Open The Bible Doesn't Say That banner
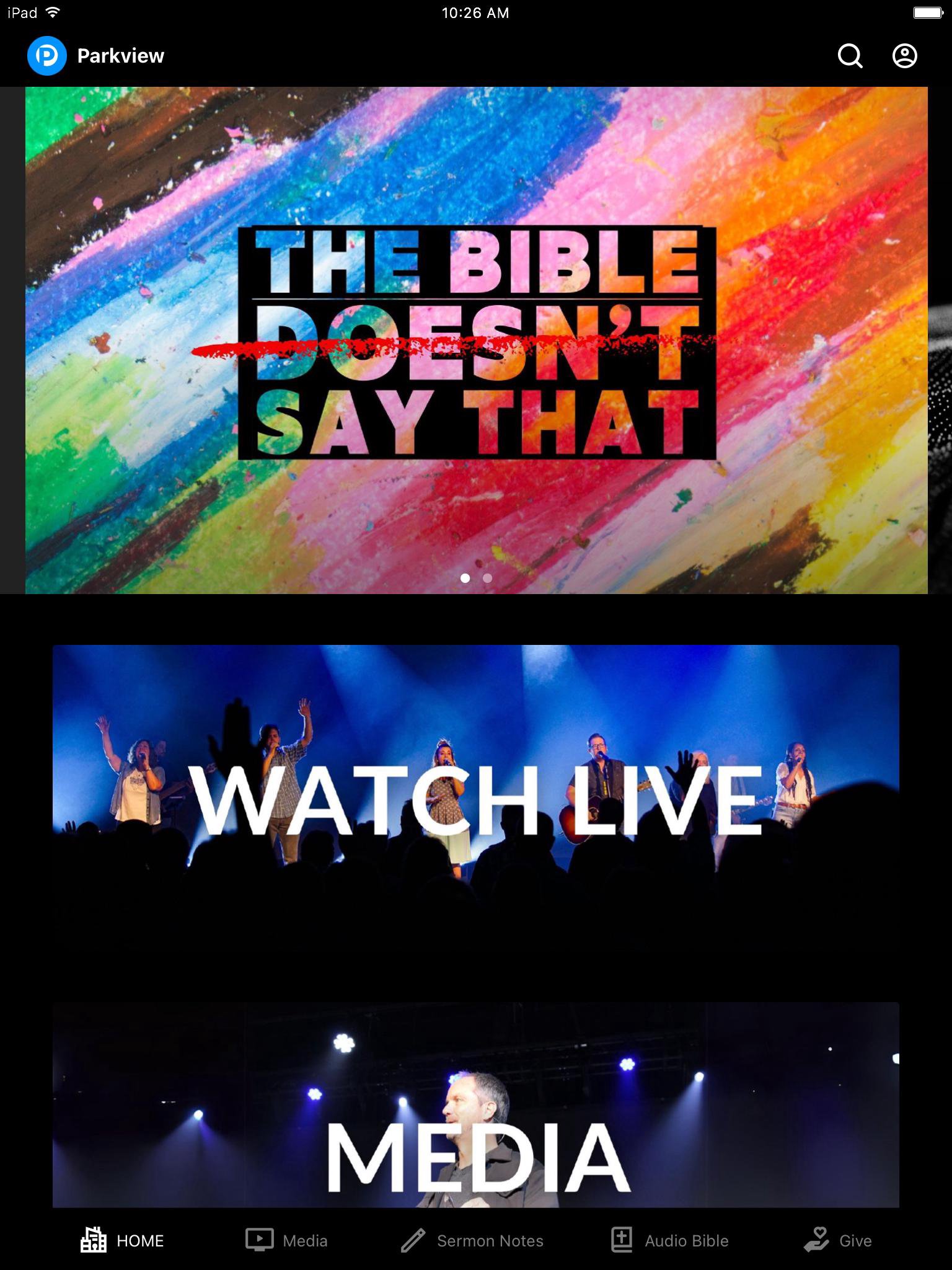This screenshot has height=1270, width=952. [x=476, y=341]
